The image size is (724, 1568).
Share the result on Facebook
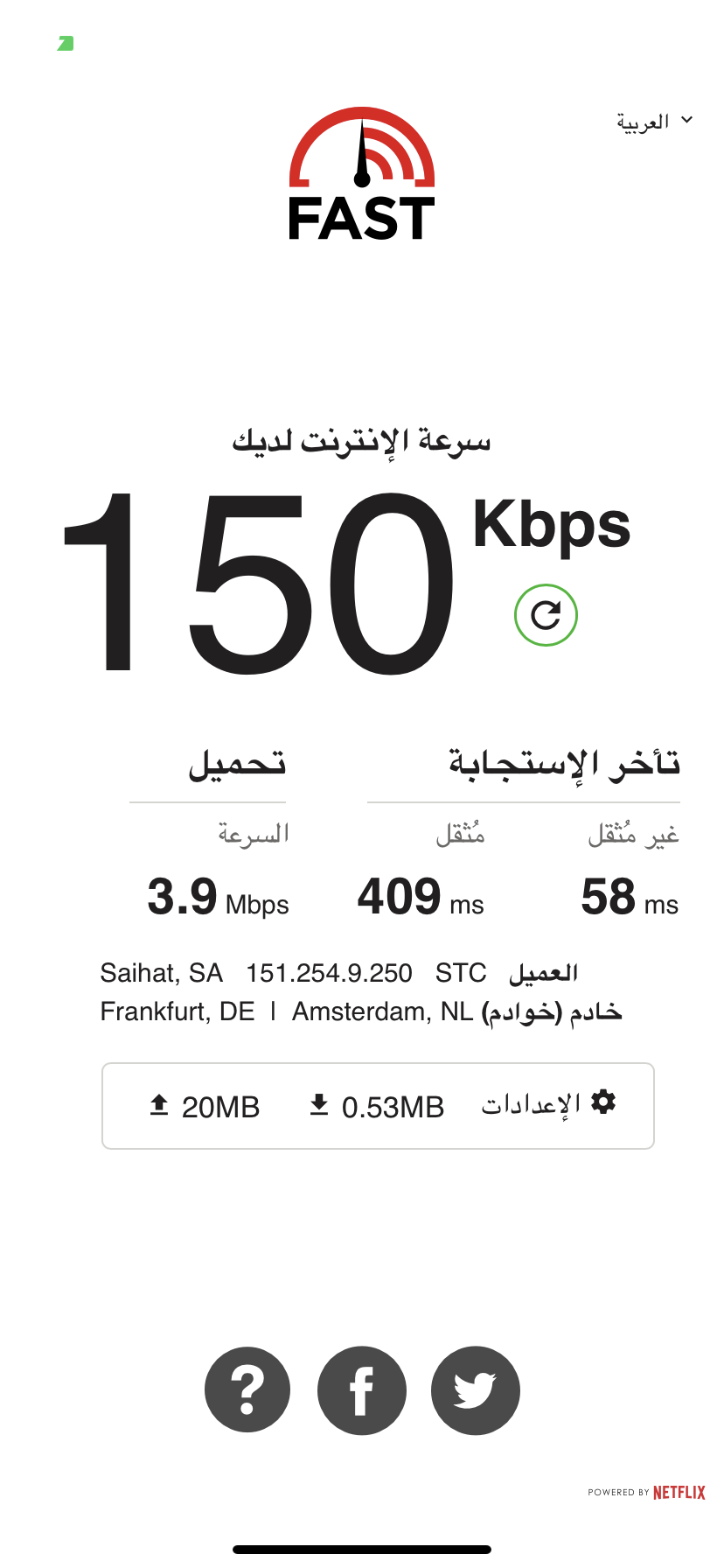(362, 1389)
